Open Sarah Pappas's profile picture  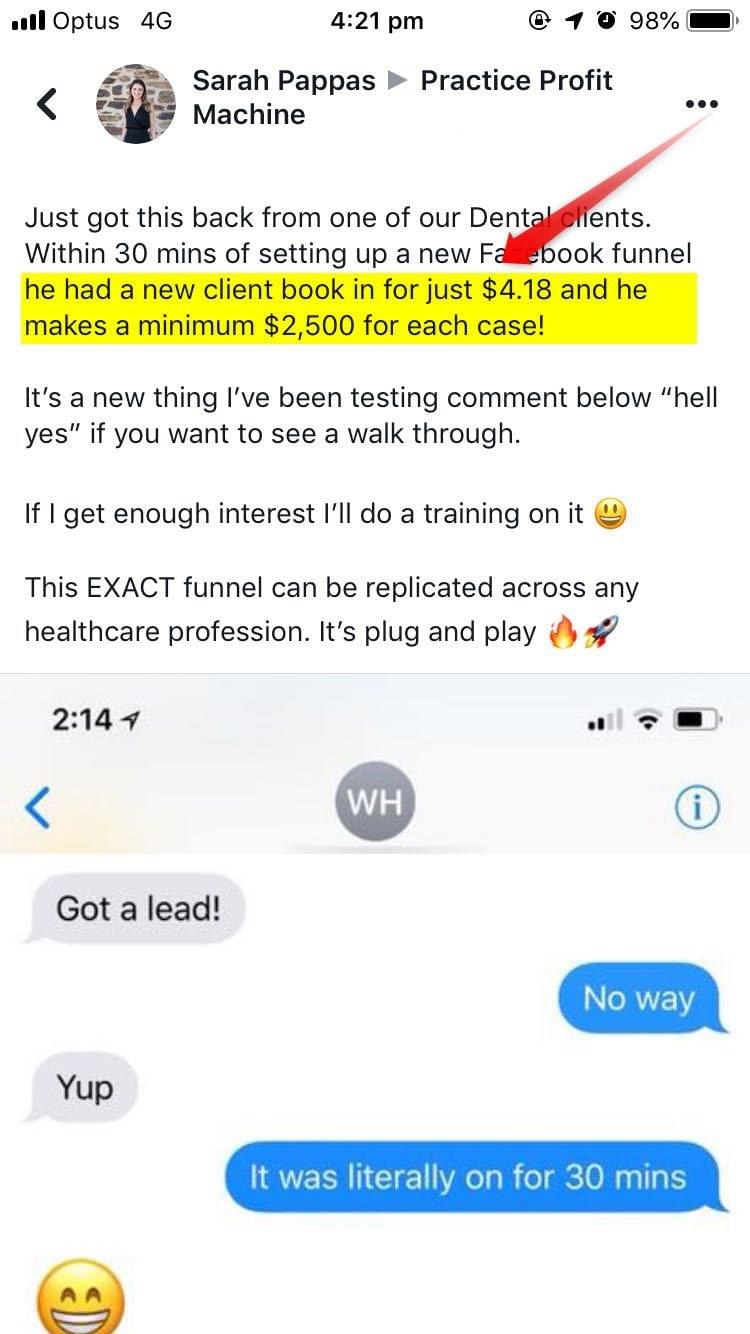pos(136,103)
